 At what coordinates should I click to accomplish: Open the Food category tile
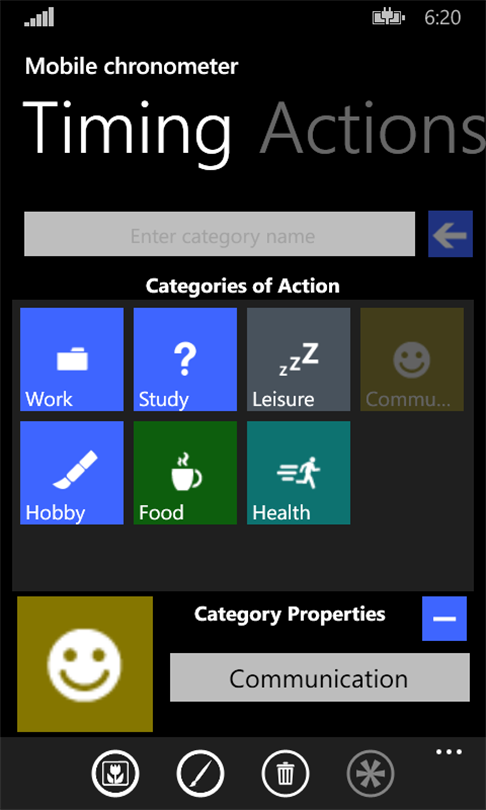(185, 473)
